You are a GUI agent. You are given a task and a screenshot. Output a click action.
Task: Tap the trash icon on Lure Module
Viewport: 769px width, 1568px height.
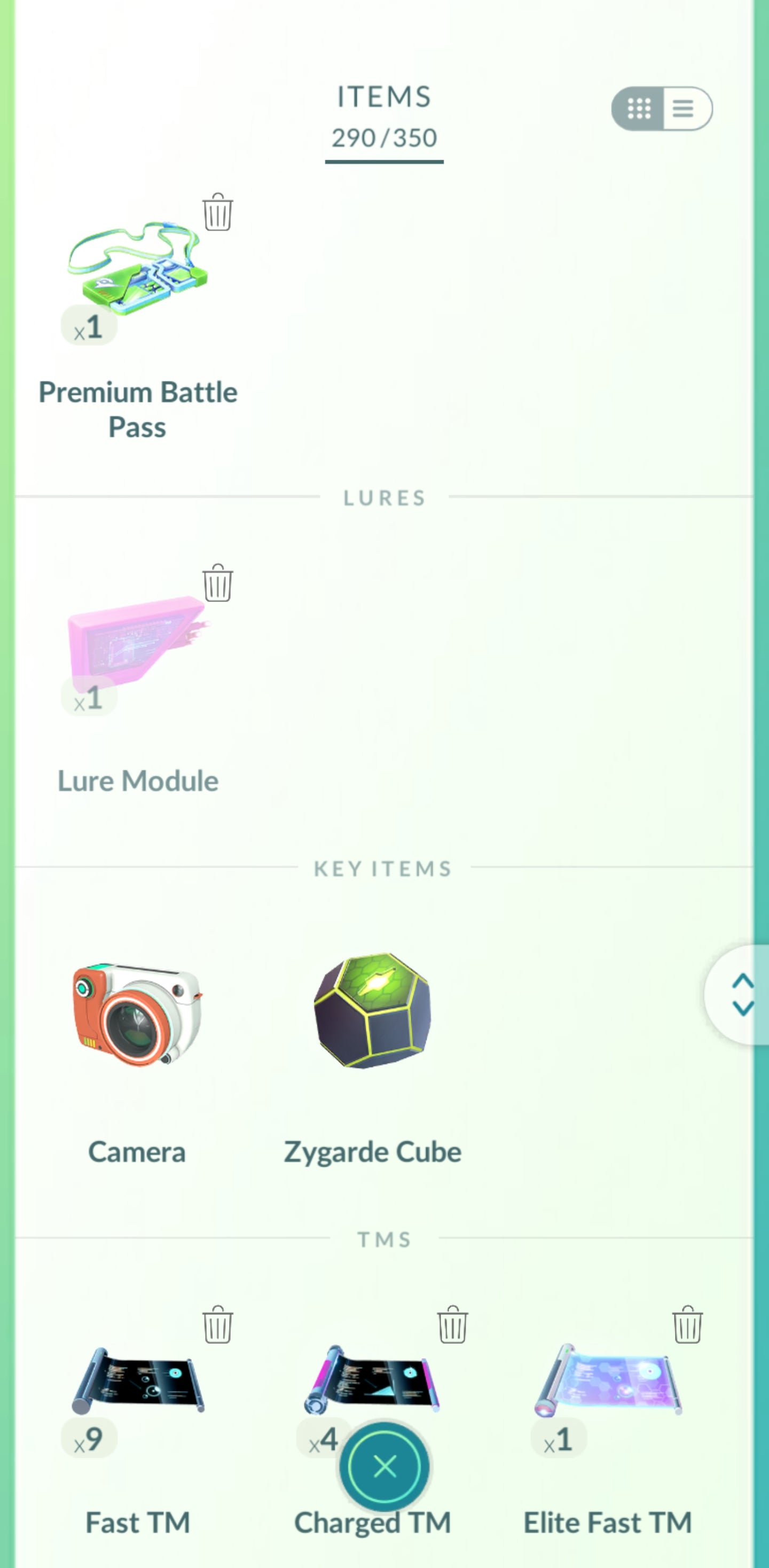[x=217, y=583]
